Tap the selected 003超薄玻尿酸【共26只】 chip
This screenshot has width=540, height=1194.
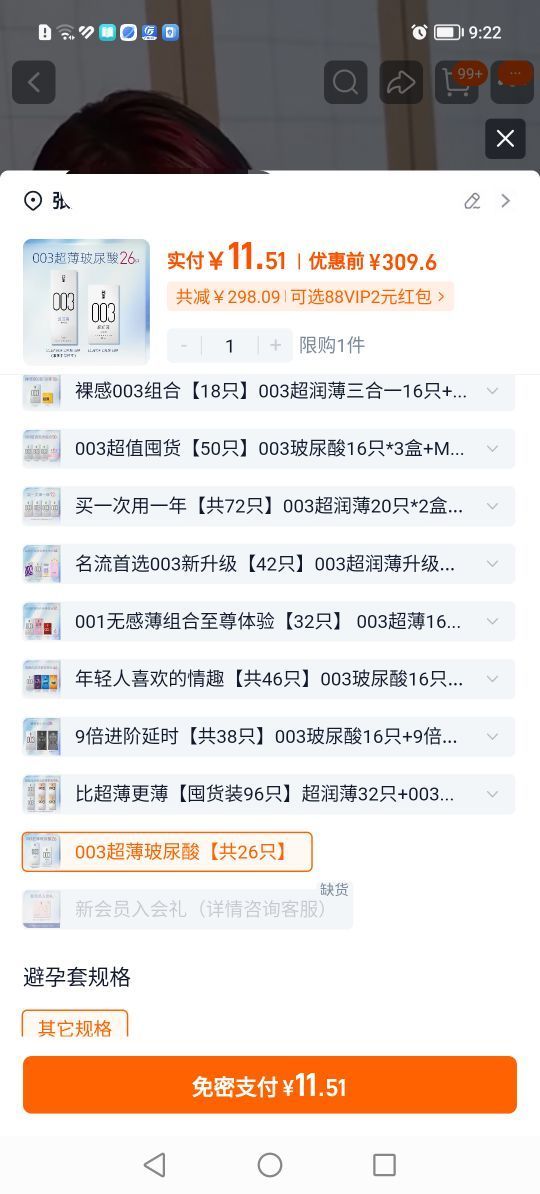click(167, 851)
